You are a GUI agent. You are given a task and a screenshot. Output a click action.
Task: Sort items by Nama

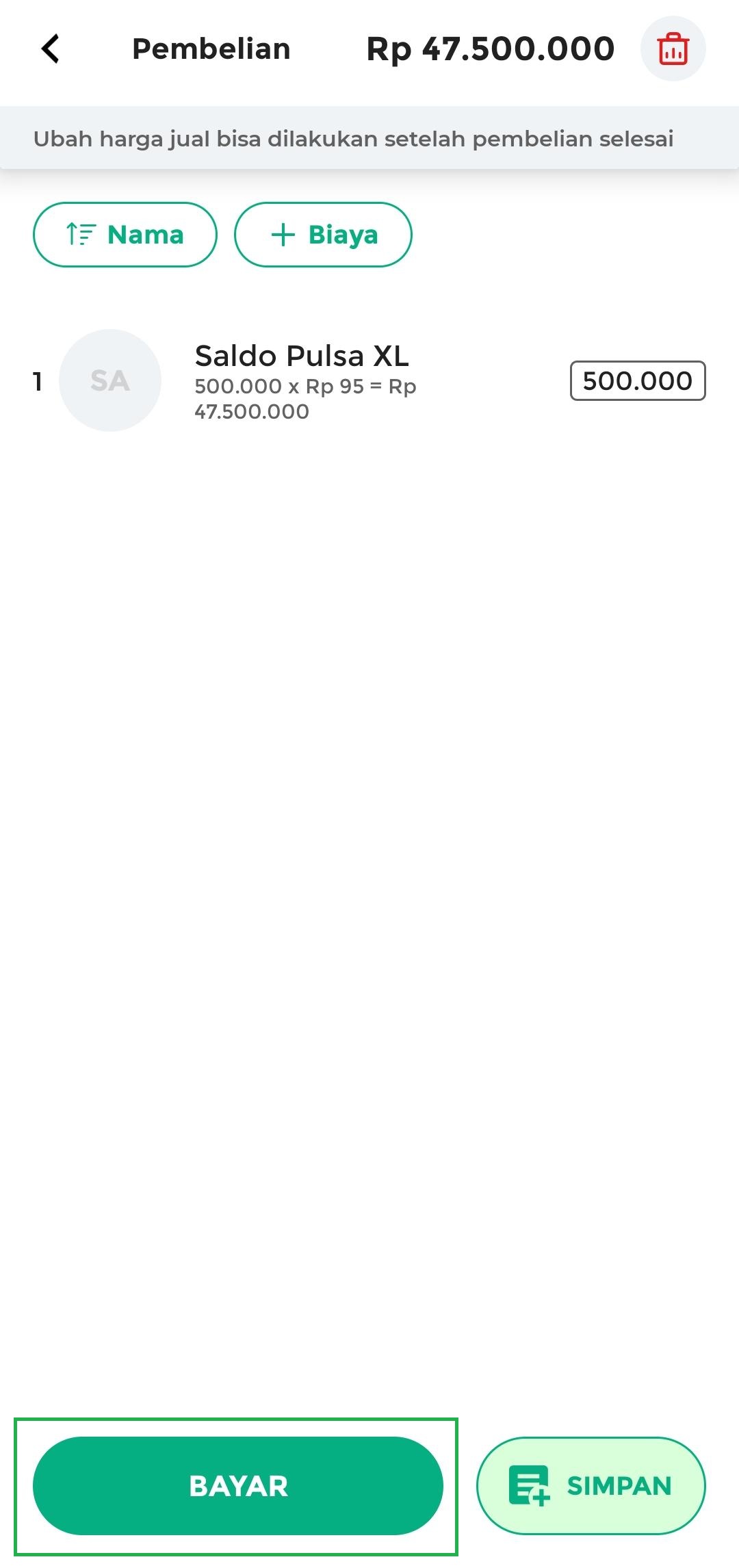pyautogui.click(x=125, y=235)
